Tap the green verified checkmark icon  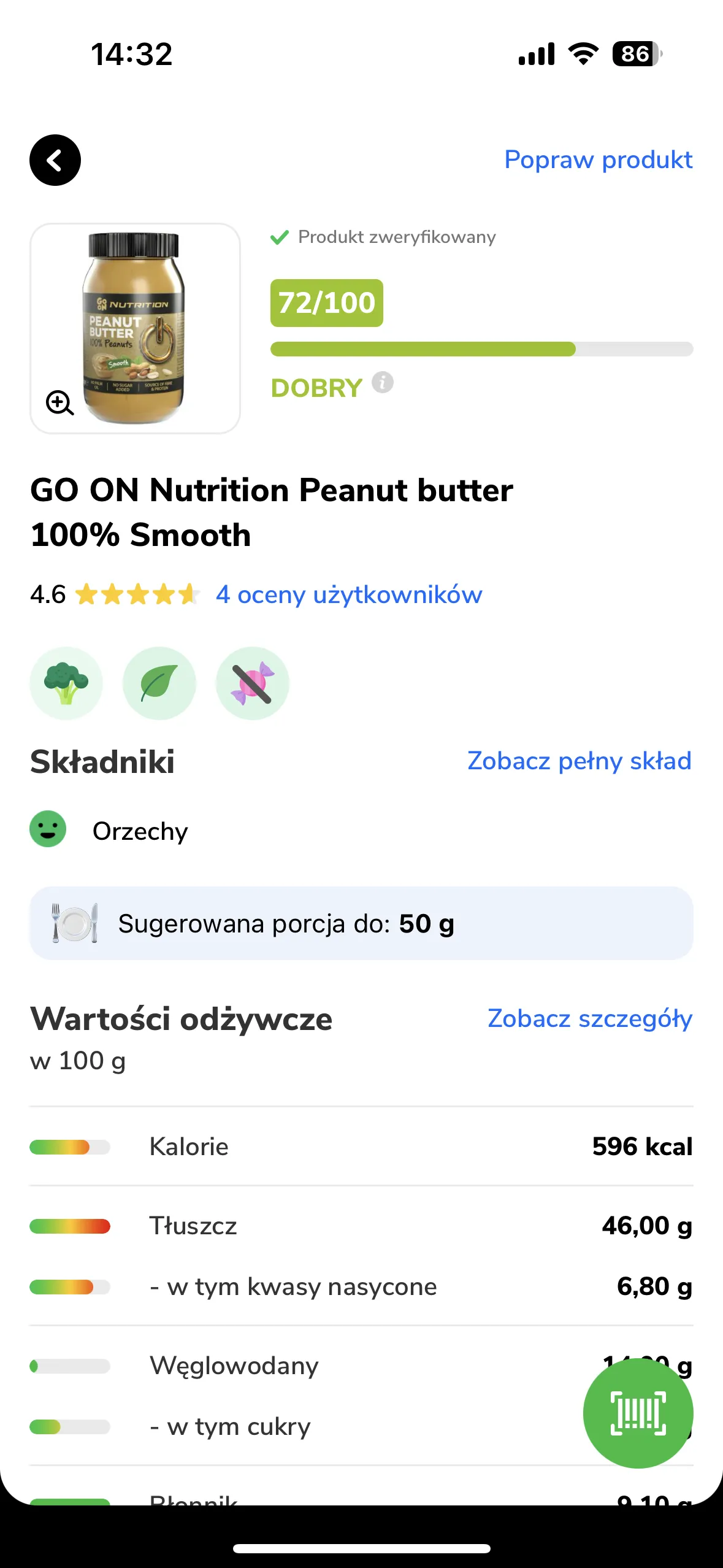[x=280, y=237]
